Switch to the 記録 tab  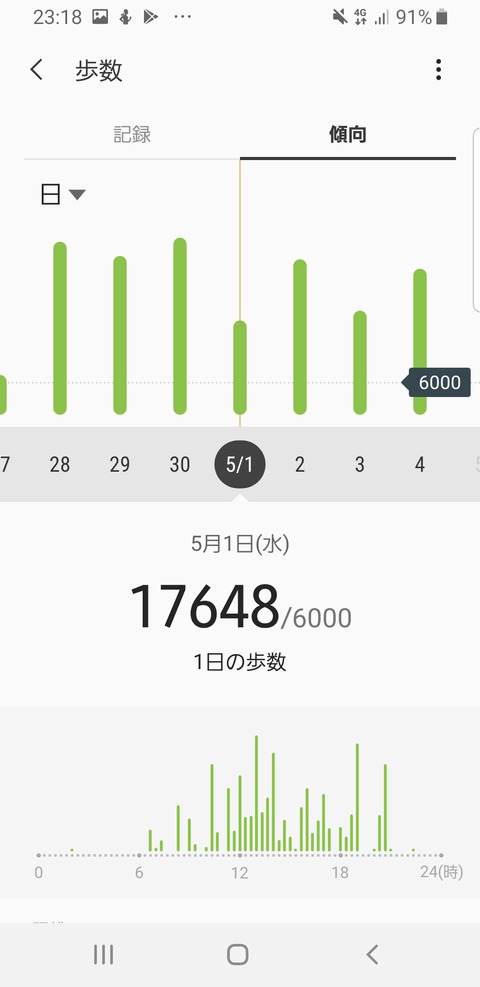click(132, 134)
